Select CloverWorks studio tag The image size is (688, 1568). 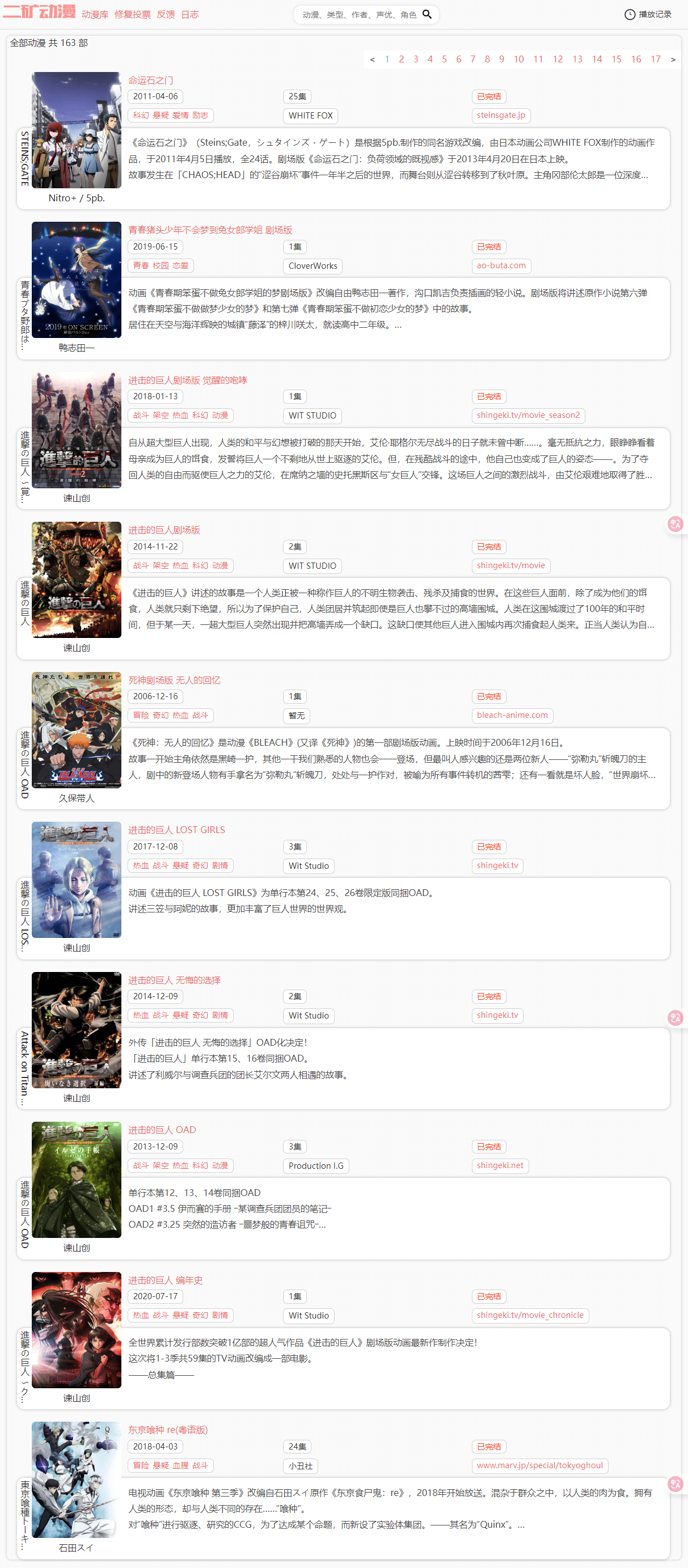pyautogui.click(x=313, y=265)
